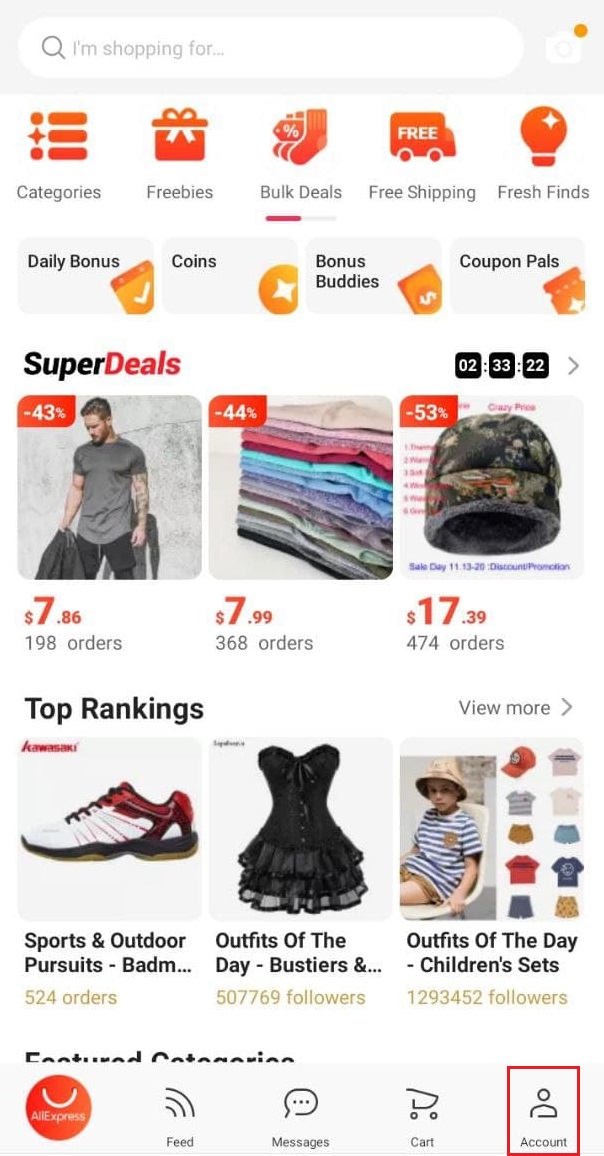Open Free Shipping offers
604x1156 pixels.
422,155
